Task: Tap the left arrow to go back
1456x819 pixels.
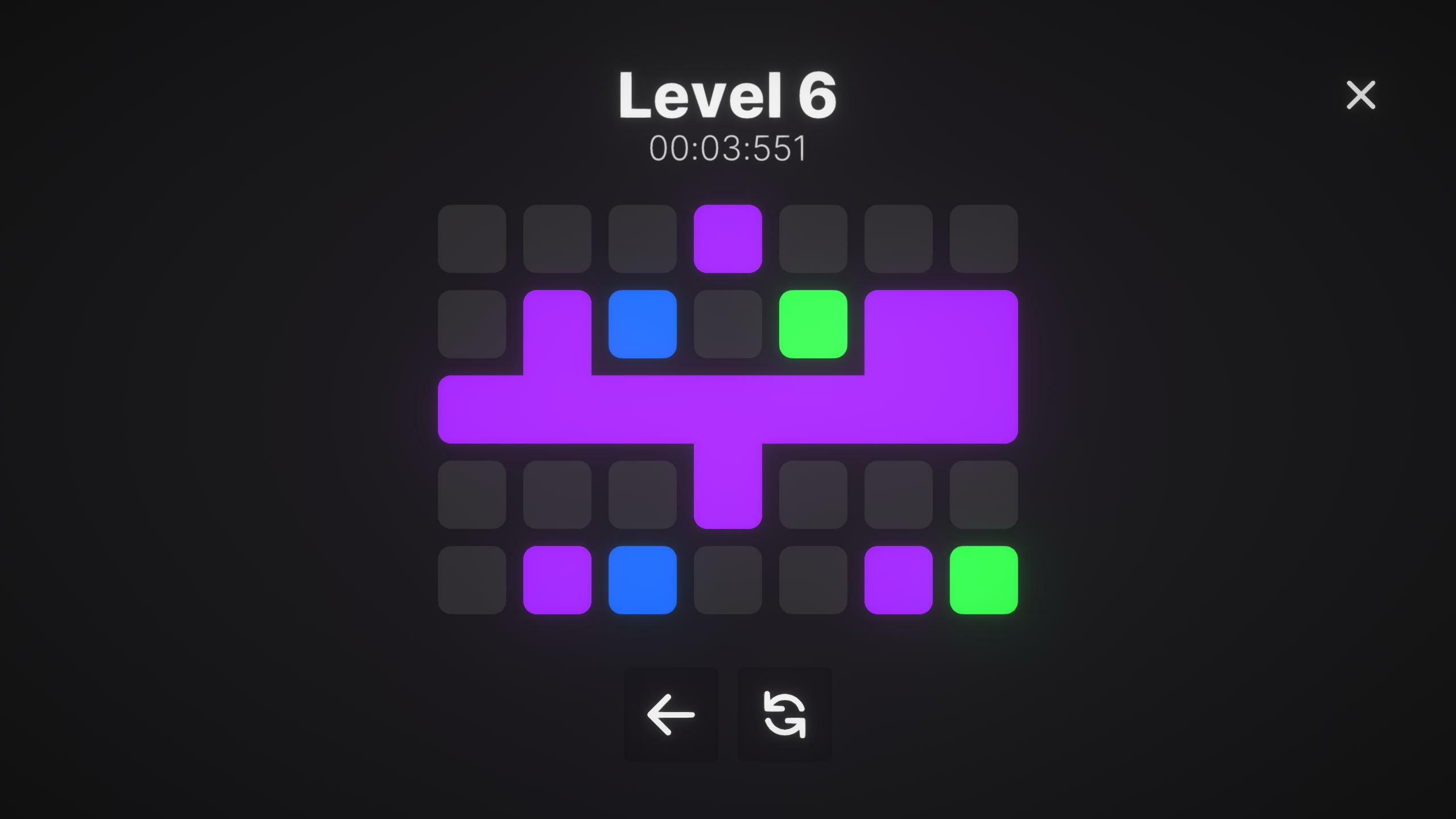Action: point(671,714)
